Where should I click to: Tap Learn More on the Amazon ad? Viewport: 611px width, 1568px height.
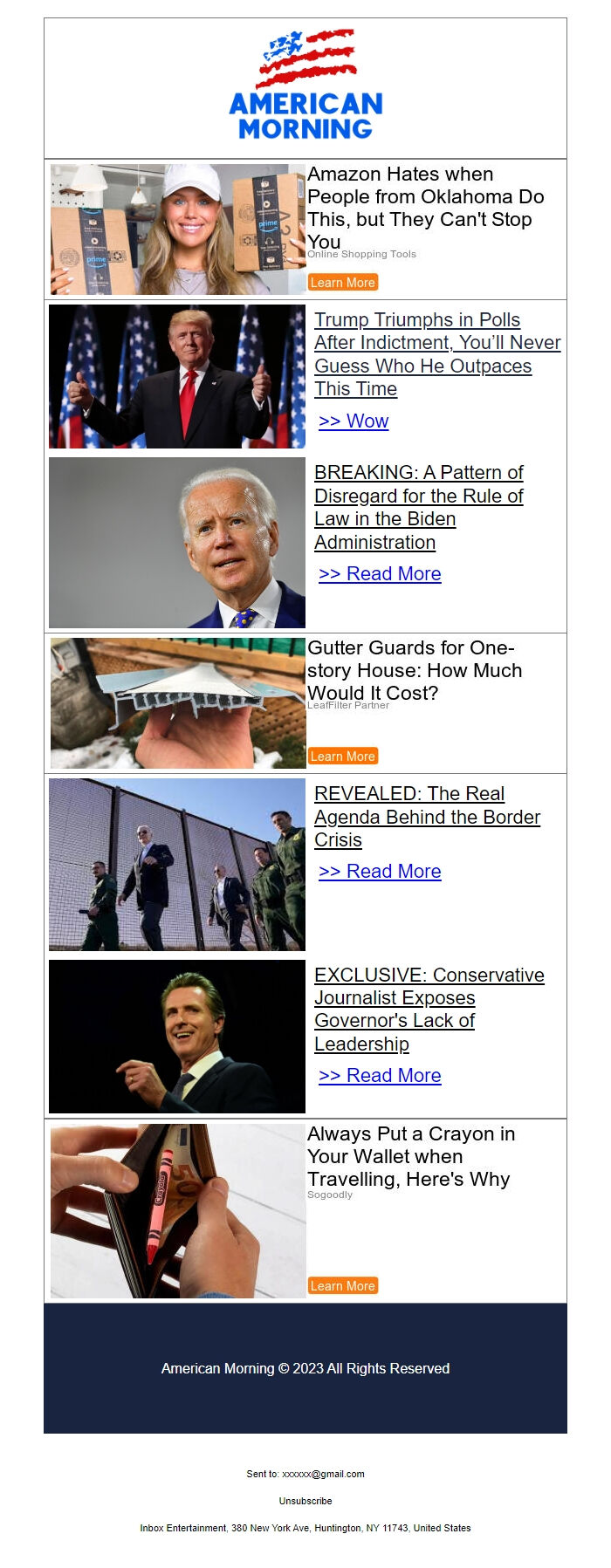[342, 283]
